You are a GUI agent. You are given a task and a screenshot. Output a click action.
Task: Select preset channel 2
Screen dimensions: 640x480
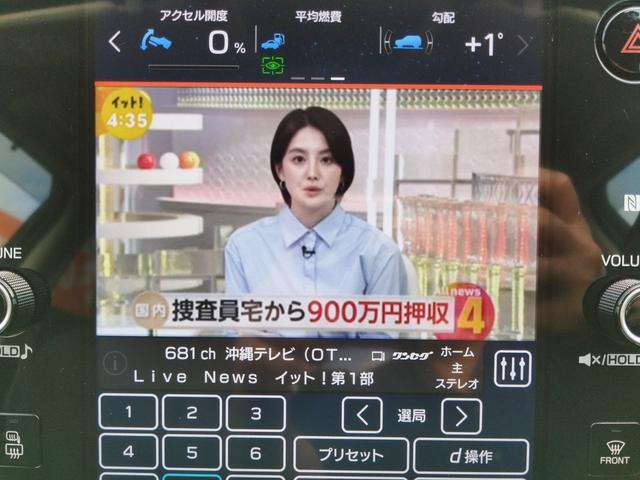(191, 412)
